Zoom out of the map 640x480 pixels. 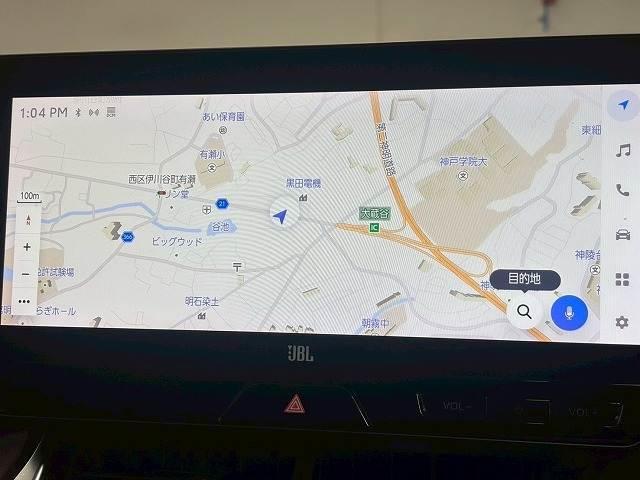(x=27, y=273)
